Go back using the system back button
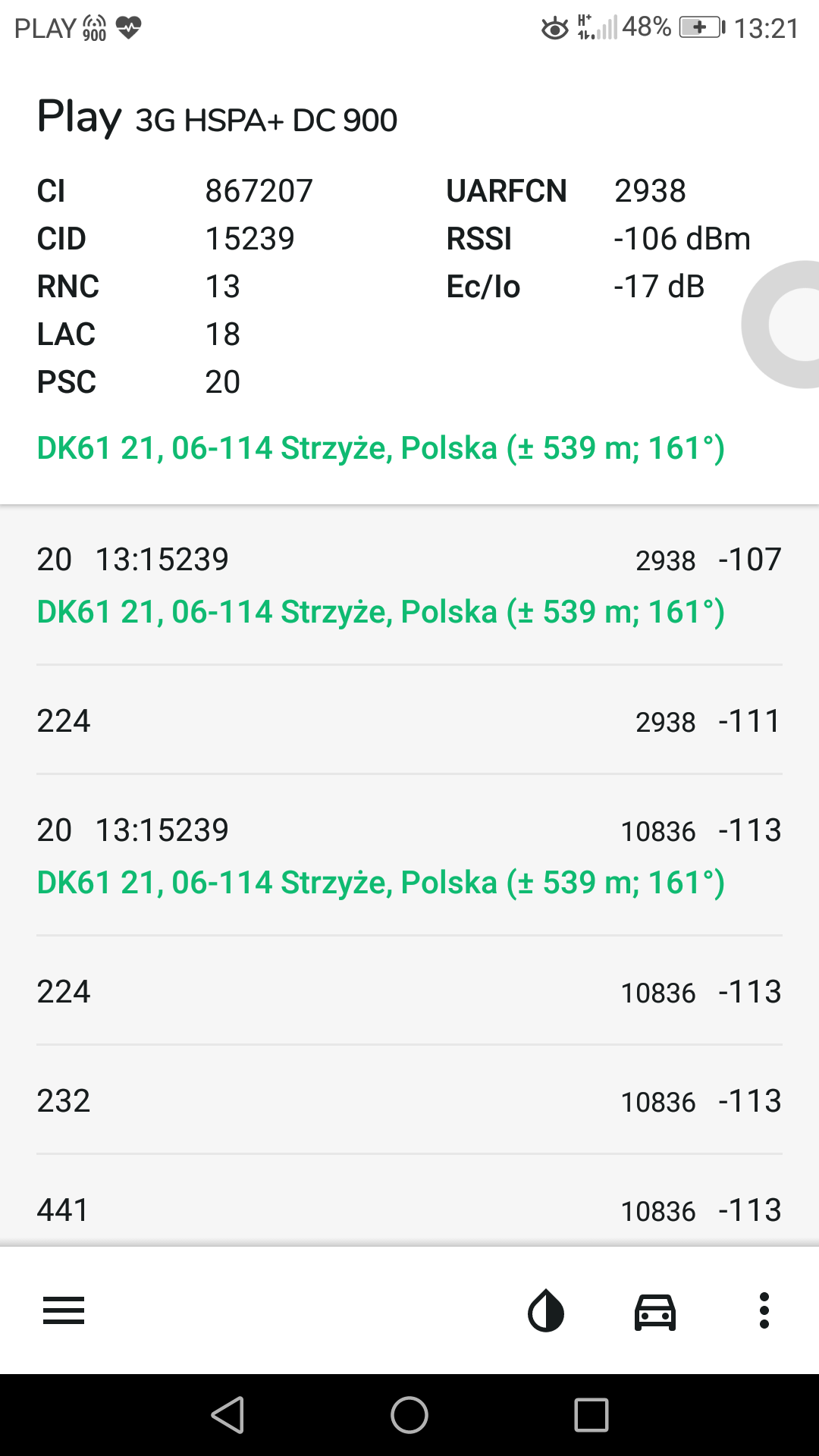This screenshot has height=1456, width=819. (x=227, y=1415)
